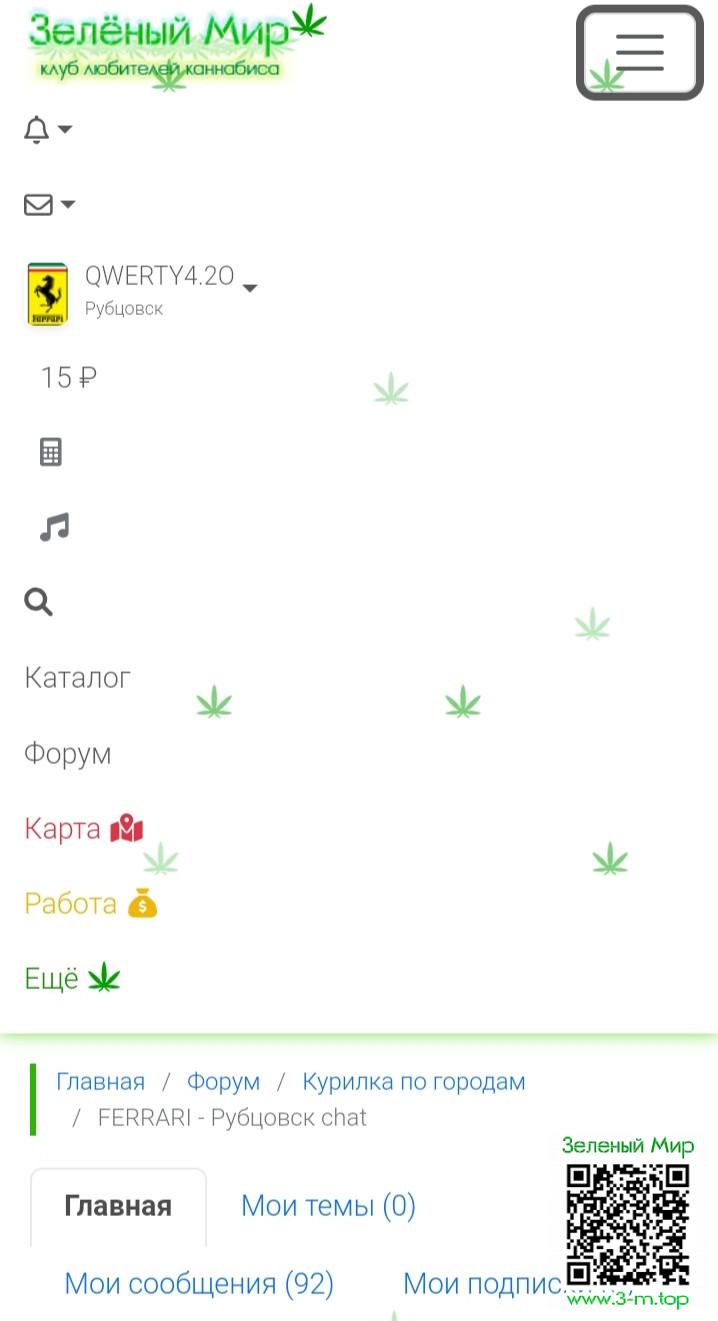Follow the Главная breadcrumb link
The width and height of the screenshot is (718, 1321).
[100, 1082]
